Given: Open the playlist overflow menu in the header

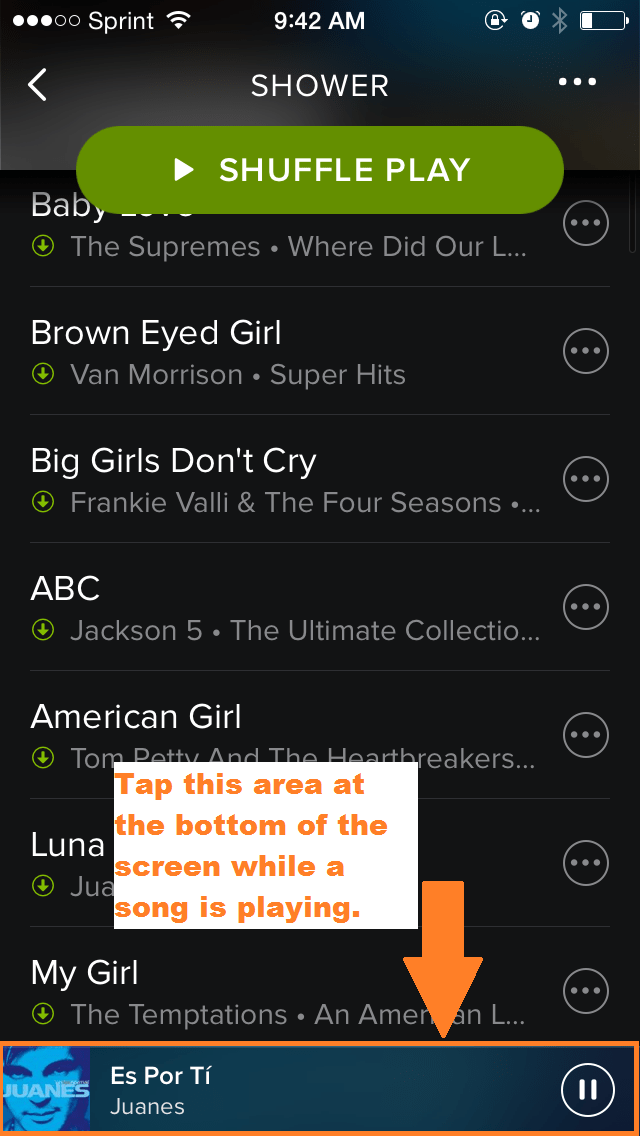Looking at the screenshot, I should click(578, 83).
